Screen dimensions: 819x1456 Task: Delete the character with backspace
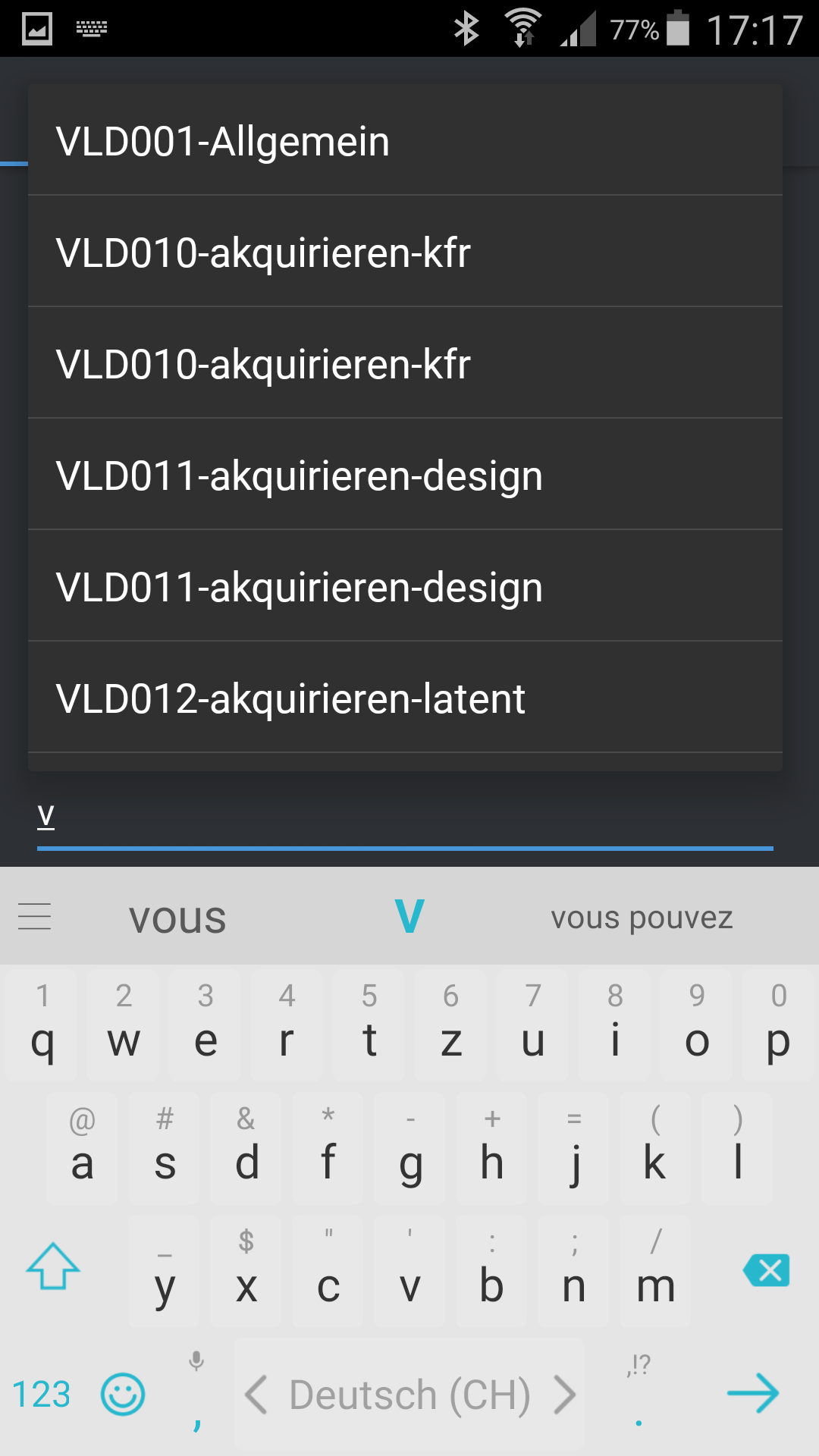[x=766, y=1269]
